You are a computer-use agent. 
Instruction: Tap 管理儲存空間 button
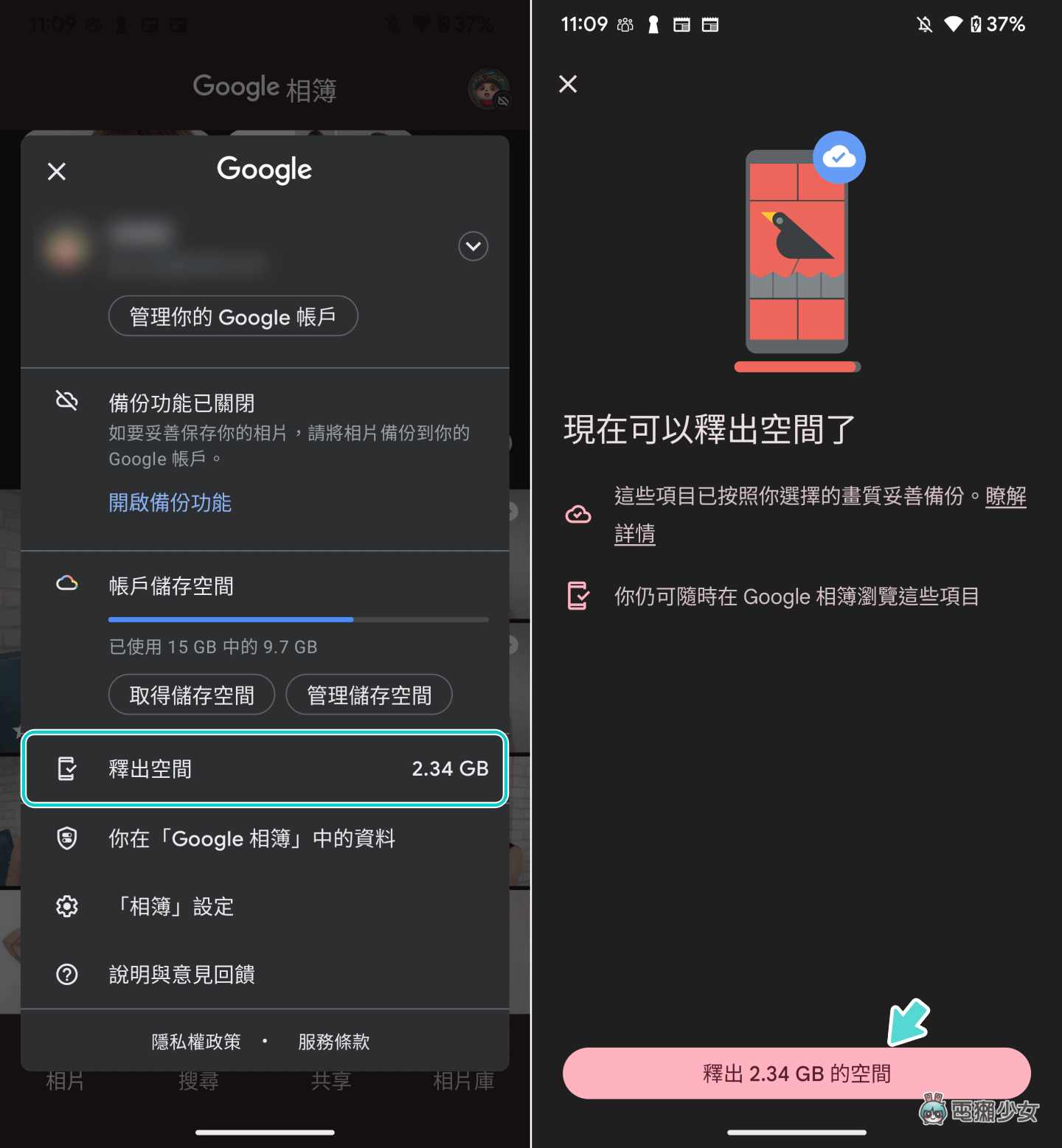[x=369, y=695]
